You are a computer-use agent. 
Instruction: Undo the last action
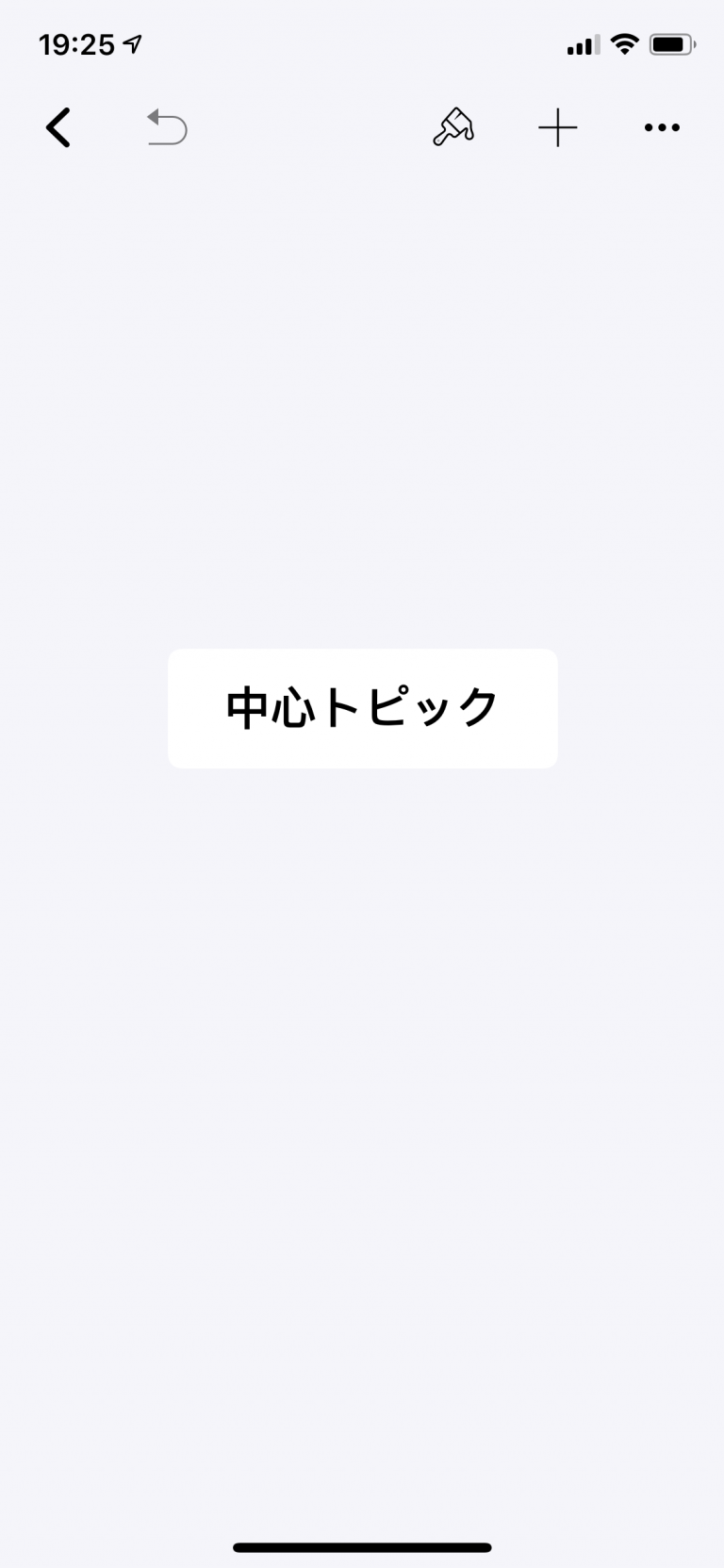[167, 127]
